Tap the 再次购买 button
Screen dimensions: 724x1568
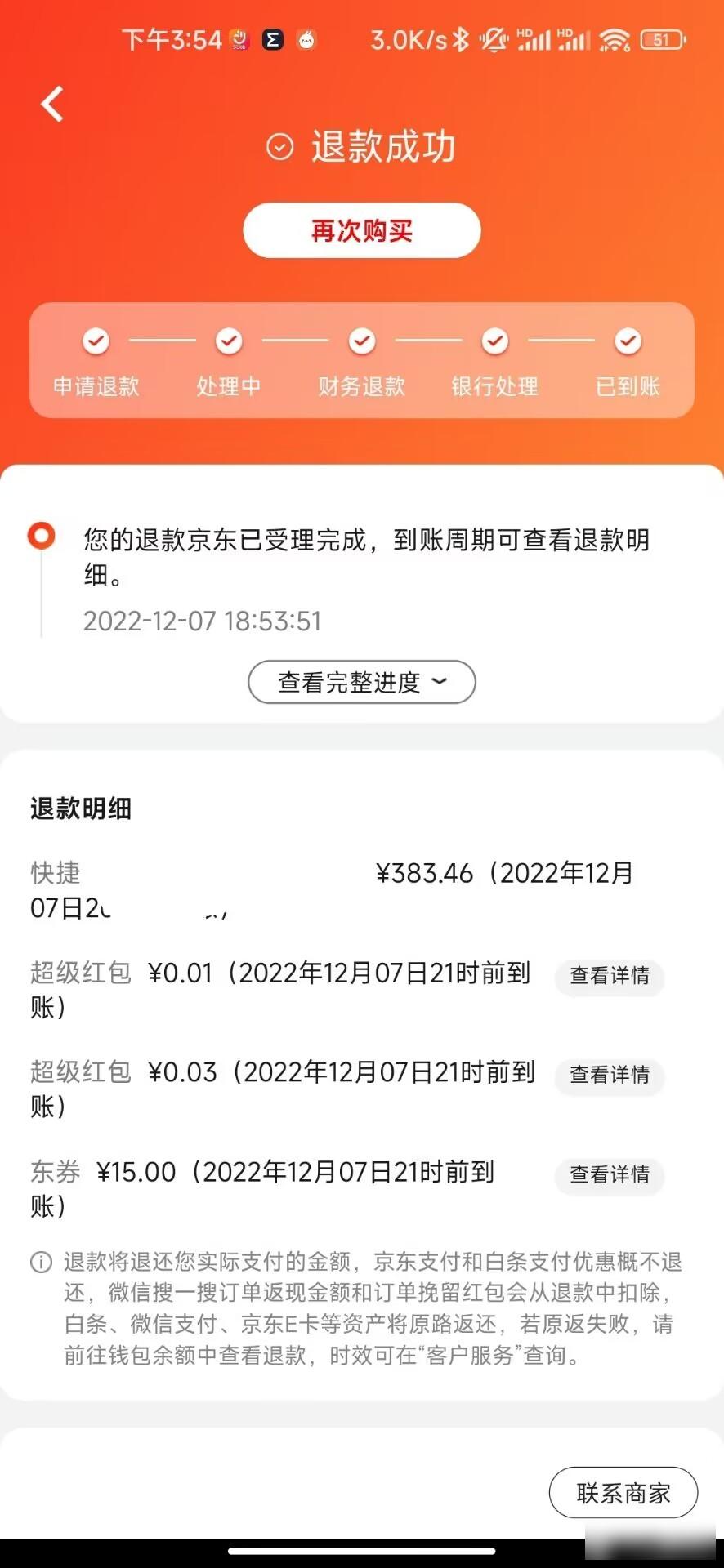click(x=361, y=230)
